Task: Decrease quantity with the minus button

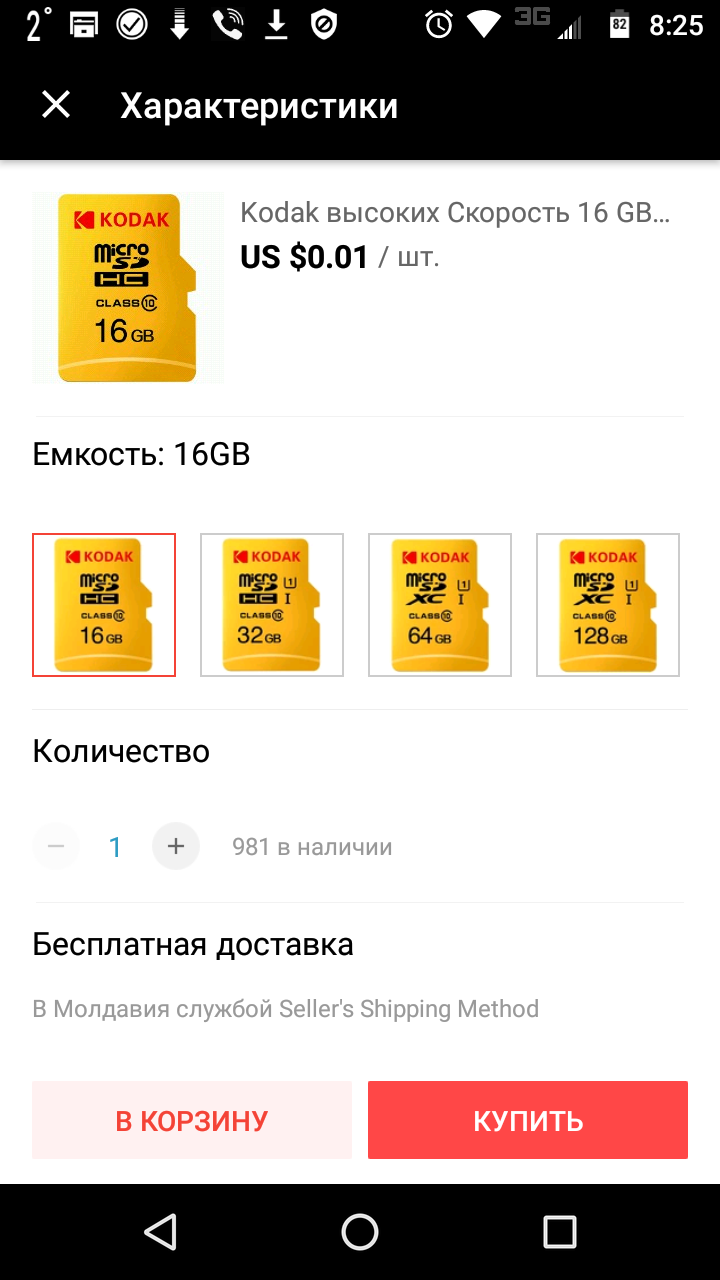Action: pos(56,847)
